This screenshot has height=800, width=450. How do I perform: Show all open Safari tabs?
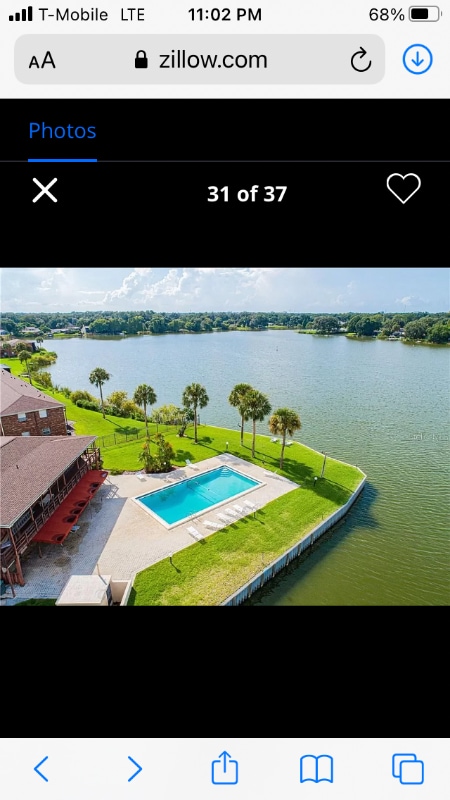(x=408, y=769)
